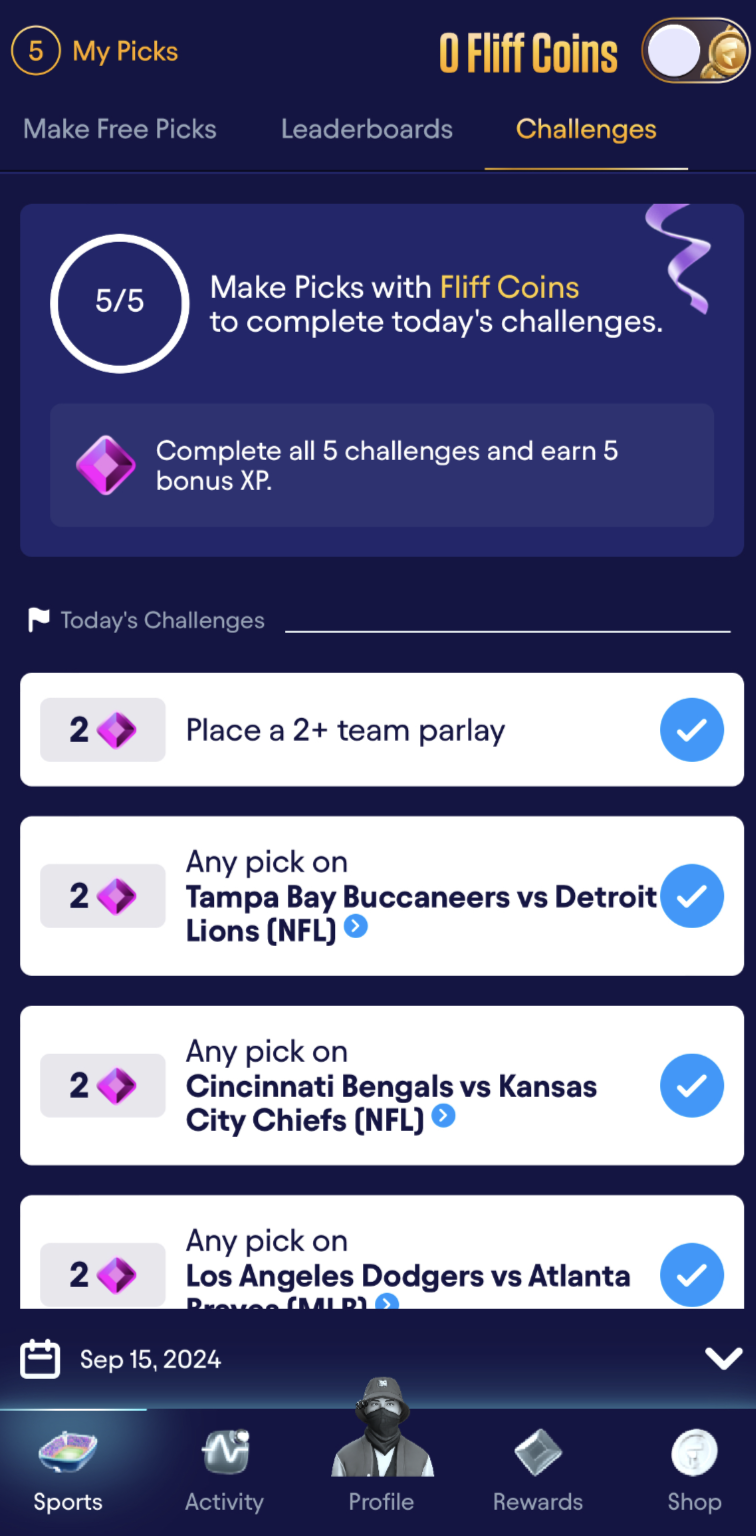
Task: Open the Buccaneers vs Lions challenge
Action: (x=380, y=896)
